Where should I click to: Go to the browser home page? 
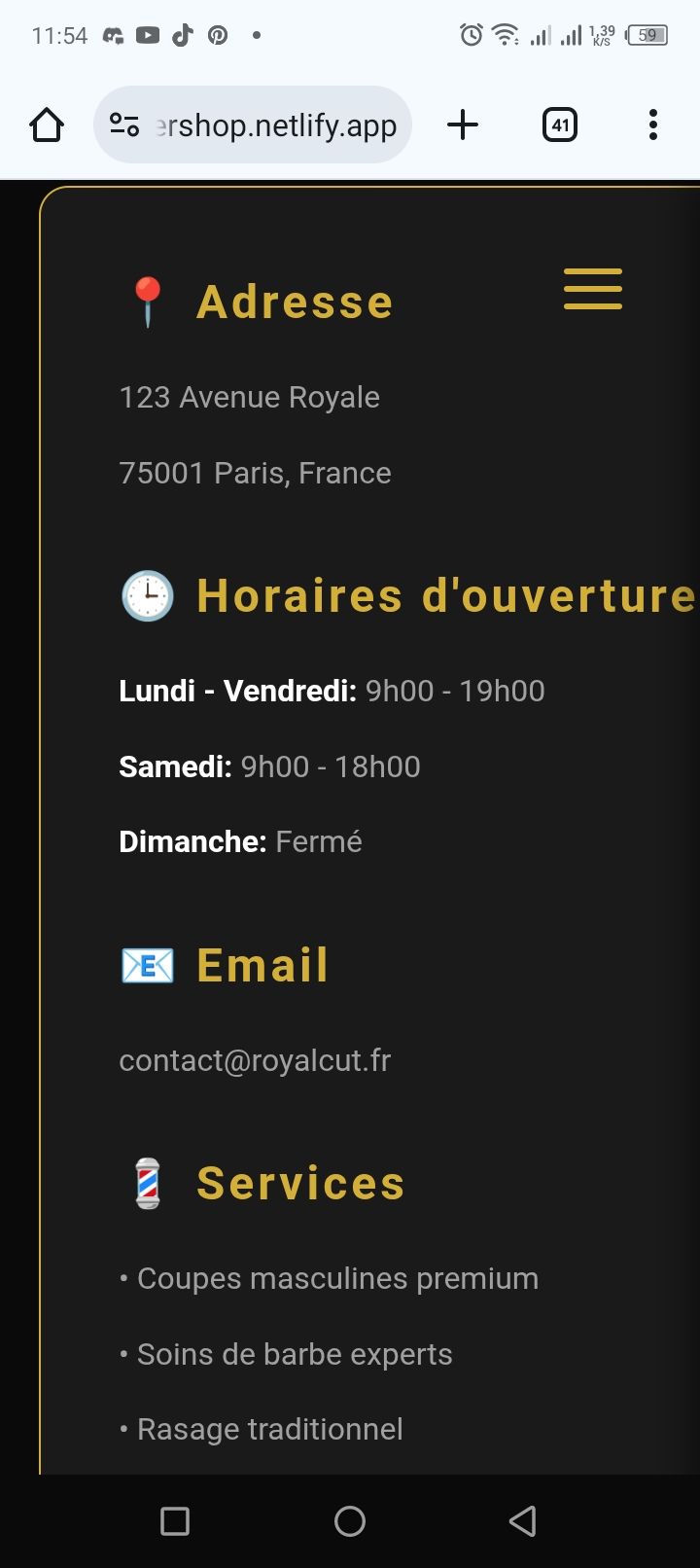(47, 125)
